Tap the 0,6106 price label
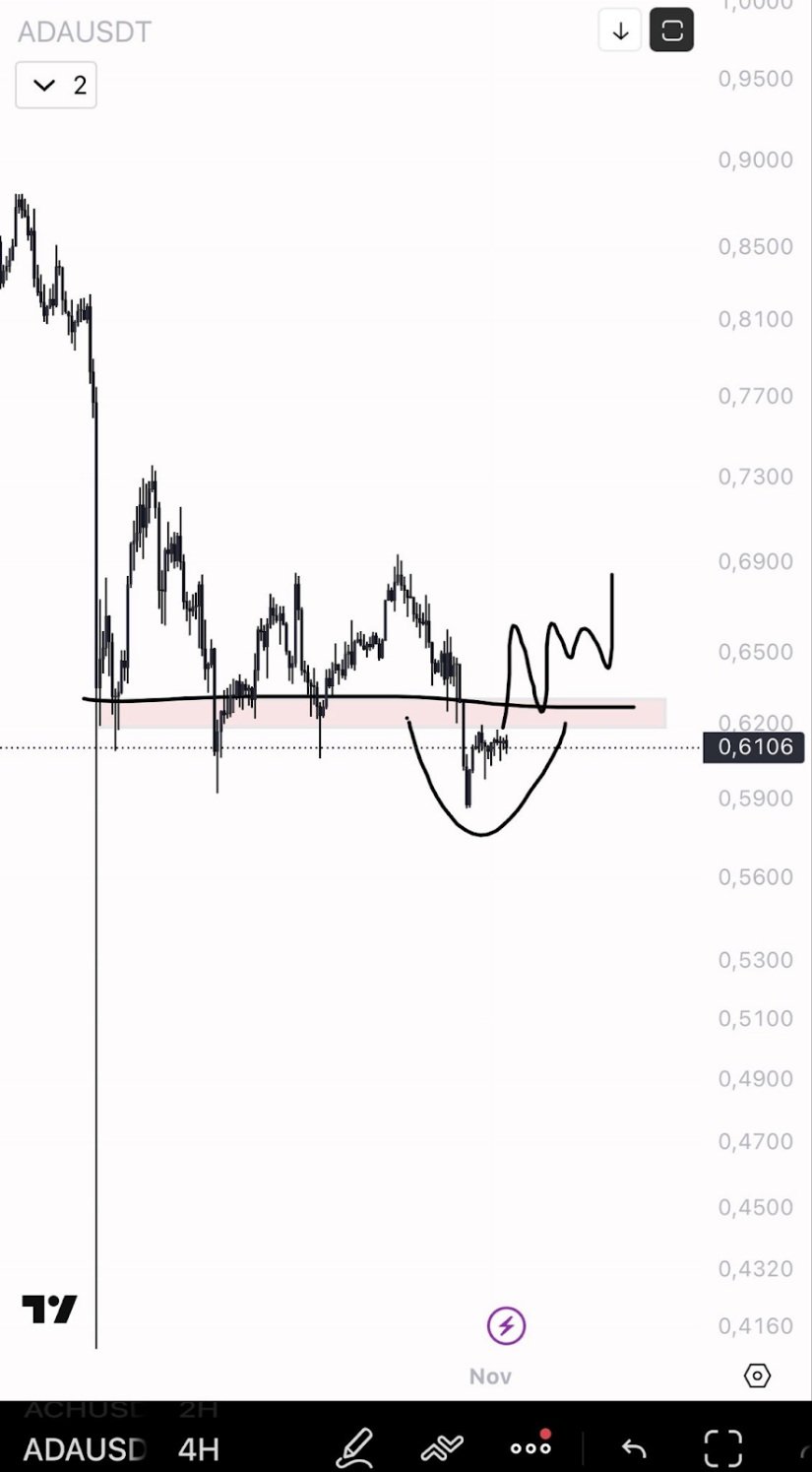 click(754, 747)
